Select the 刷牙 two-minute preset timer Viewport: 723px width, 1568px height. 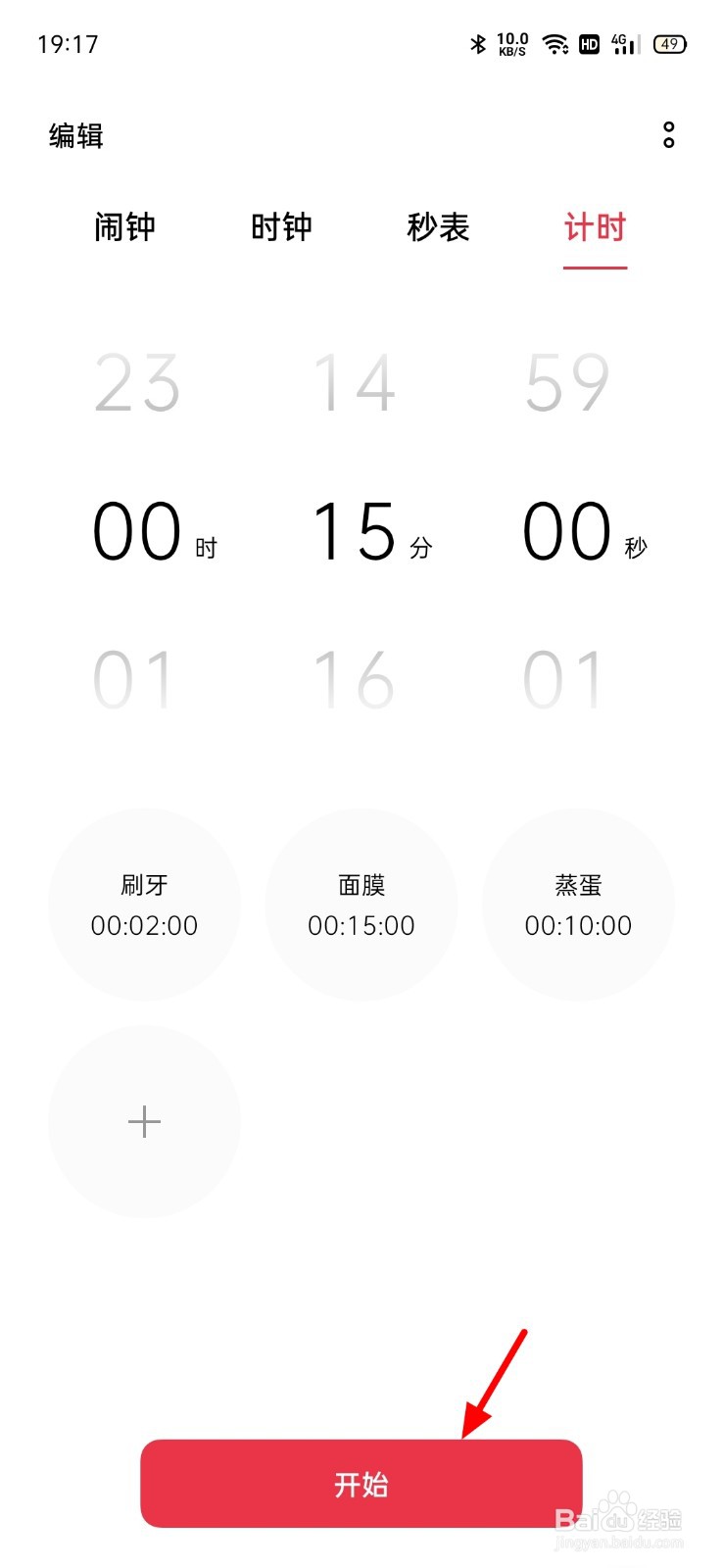click(144, 904)
